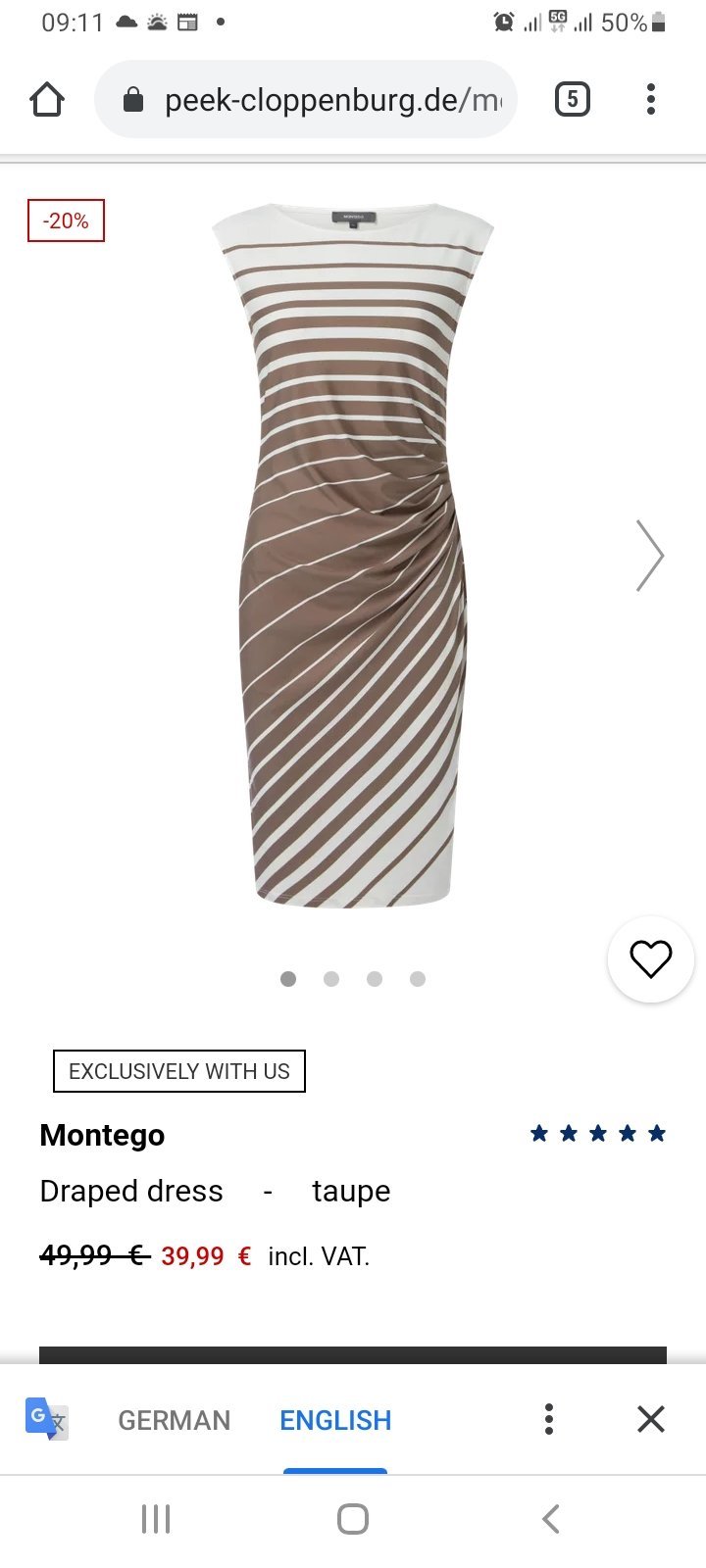Switch translation to German
The width and height of the screenshot is (706, 1568).
tap(175, 1420)
